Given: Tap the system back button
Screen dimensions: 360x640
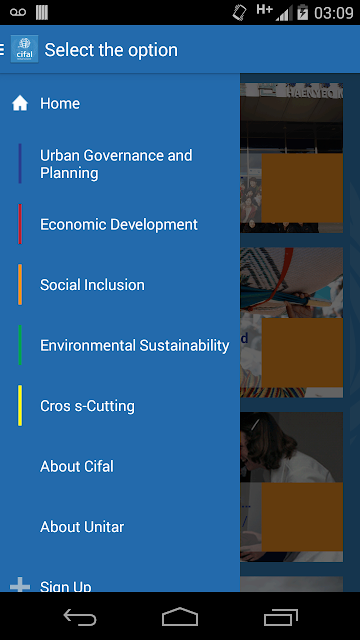Looking at the screenshot, I should click(80, 616).
